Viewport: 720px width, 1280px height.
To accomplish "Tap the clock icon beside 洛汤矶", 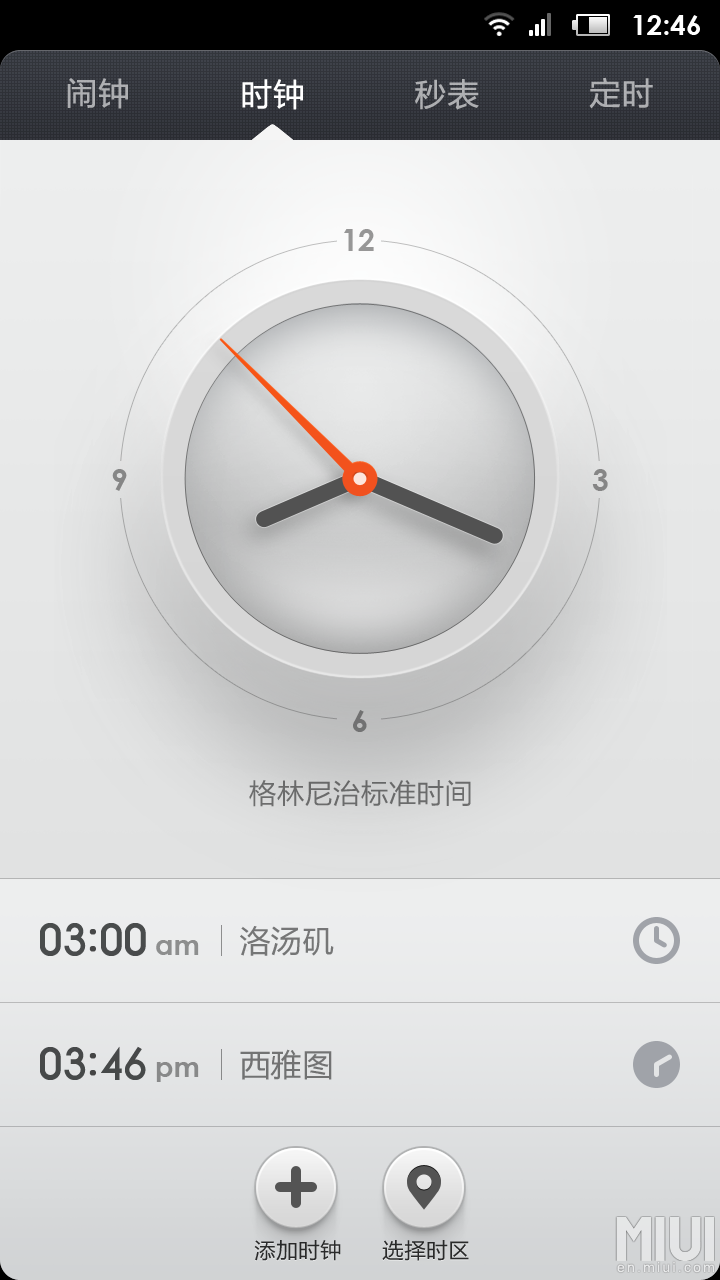I will [x=656, y=941].
